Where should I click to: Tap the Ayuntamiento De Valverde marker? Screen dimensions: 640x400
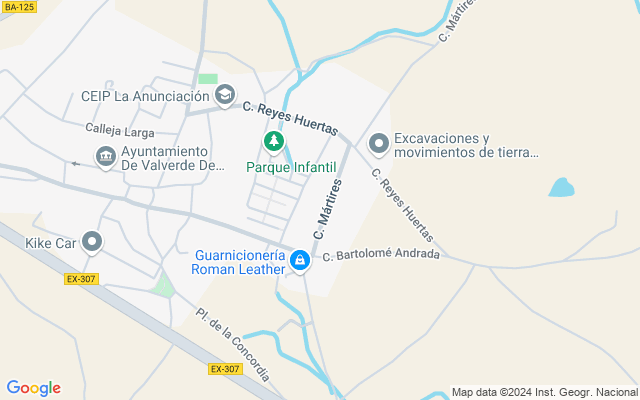pyautogui.click(x=105, y=157)
